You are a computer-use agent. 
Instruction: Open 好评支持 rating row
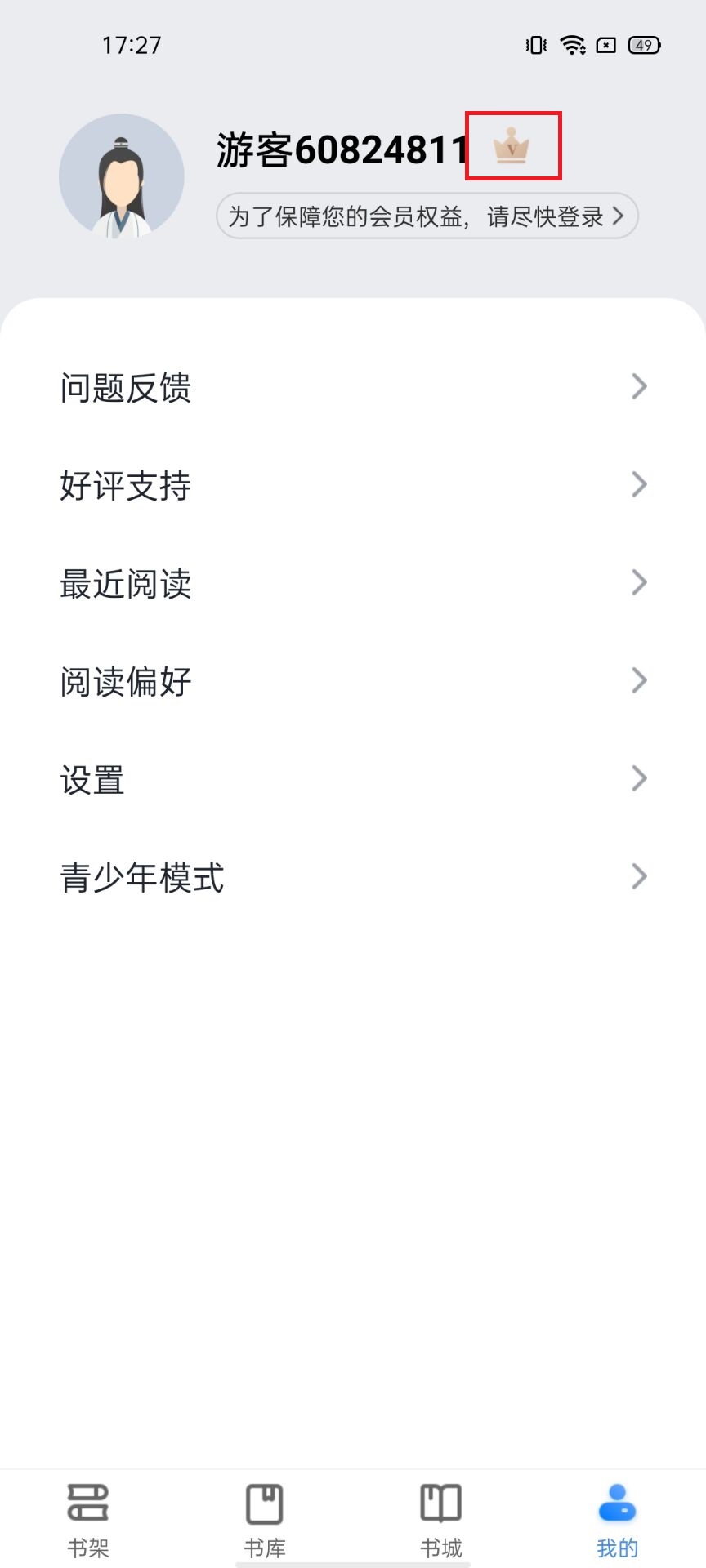tap(353, 485)
